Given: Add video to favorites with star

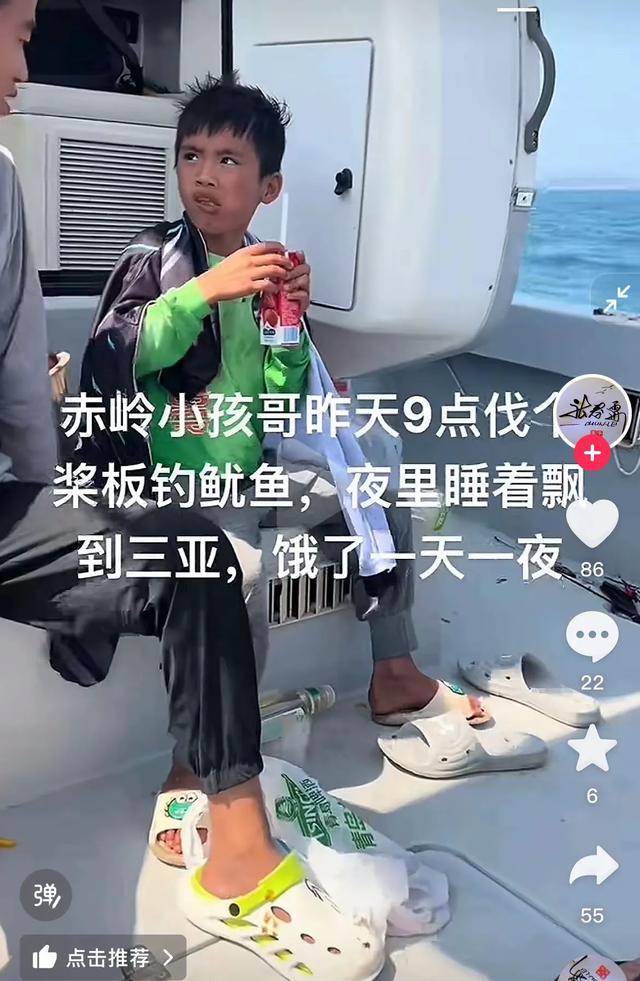Looking at the screenshot, I should [592, 749].
